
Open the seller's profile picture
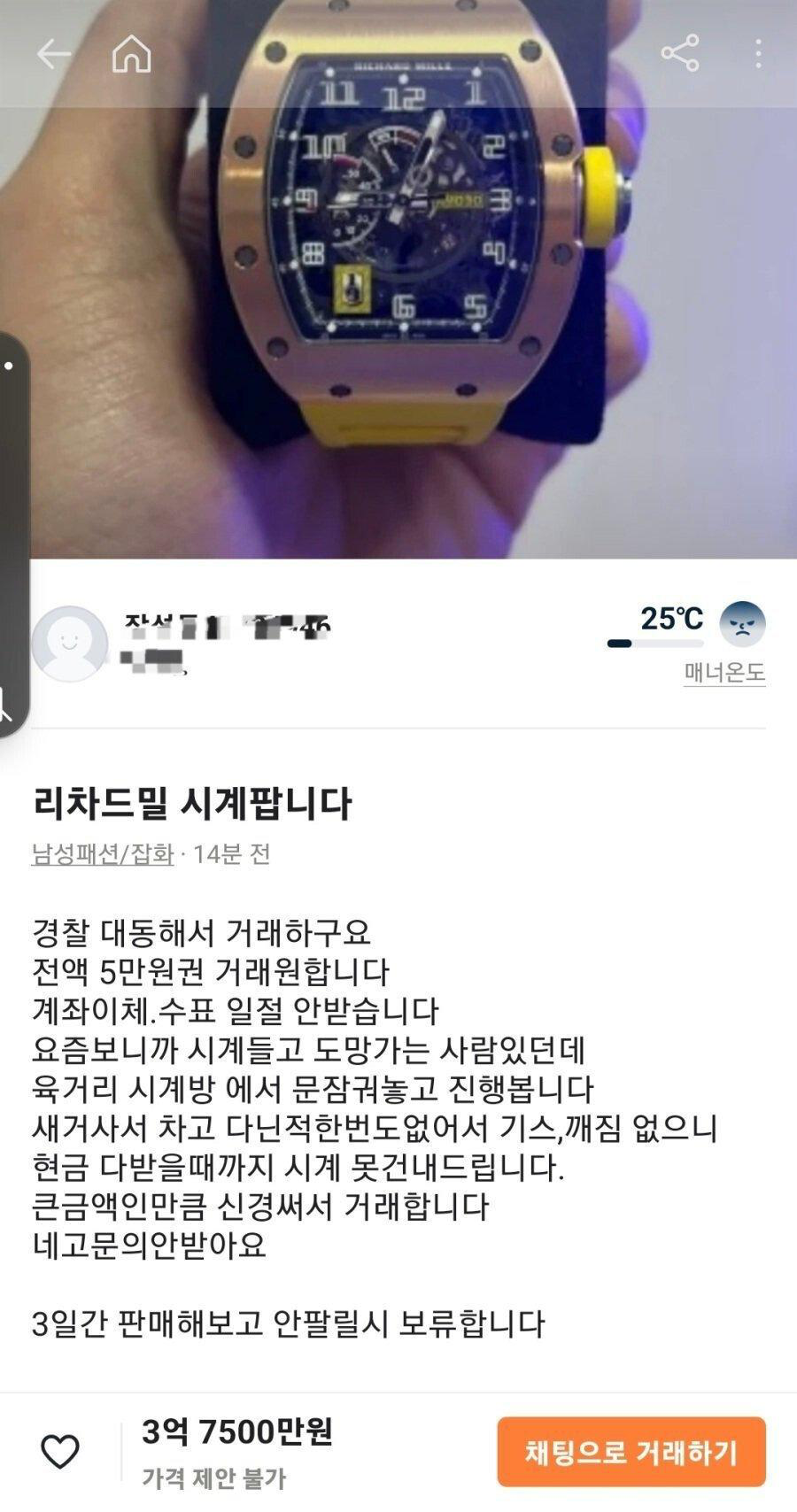(69, 644)
